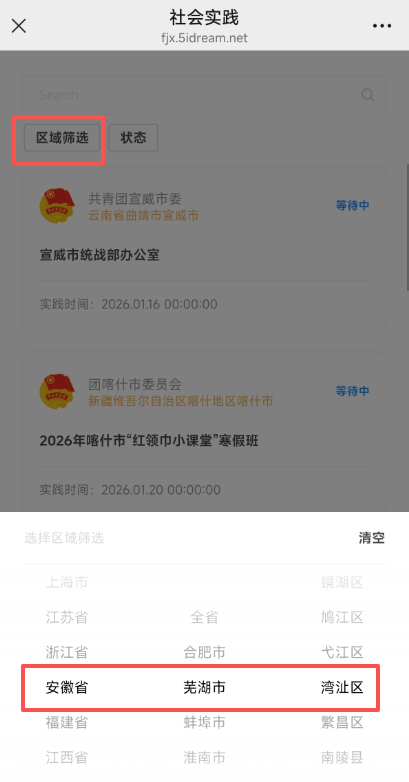
Task: Tap the 区域筛选 filter button
Action: [x=62, y=138]
